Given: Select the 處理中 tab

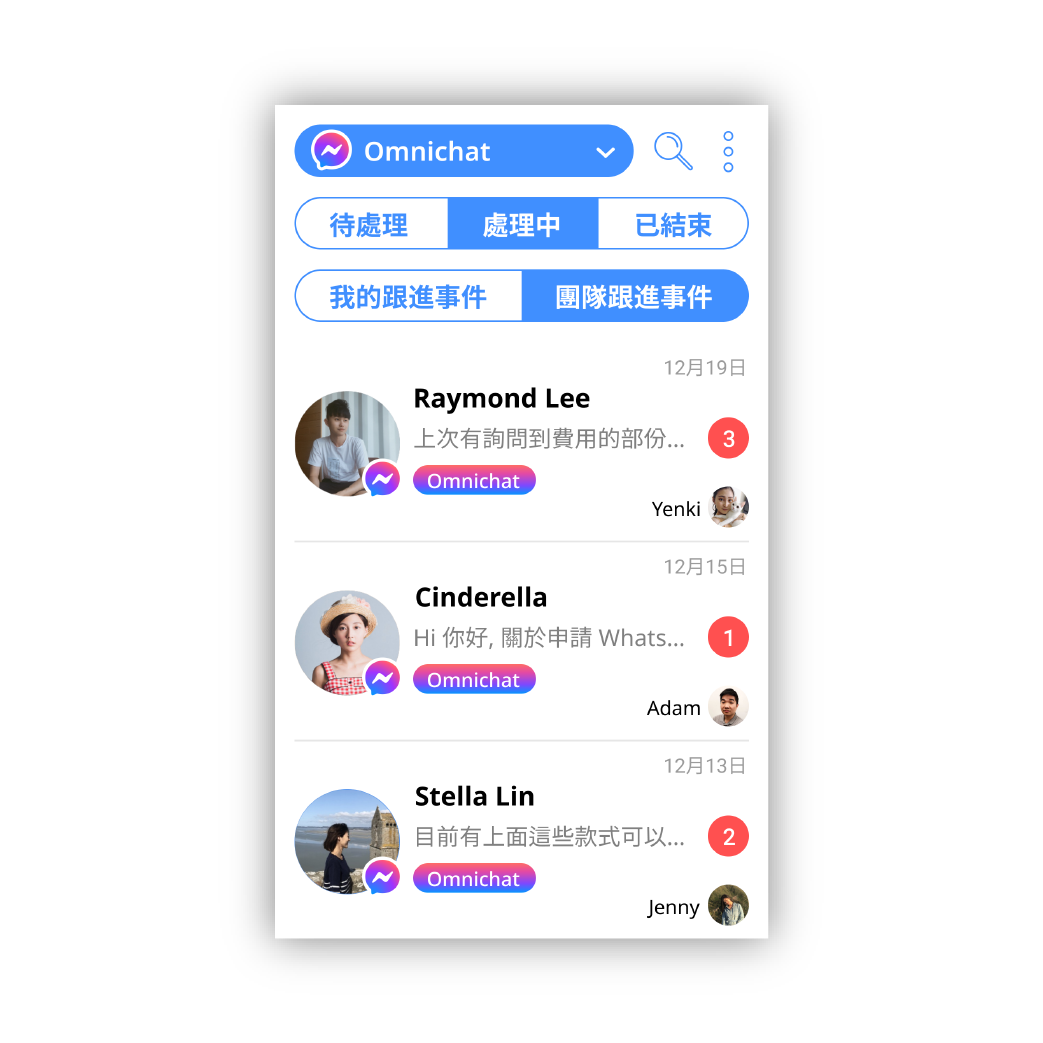Looking at the screenshot, I should [522, 224].
